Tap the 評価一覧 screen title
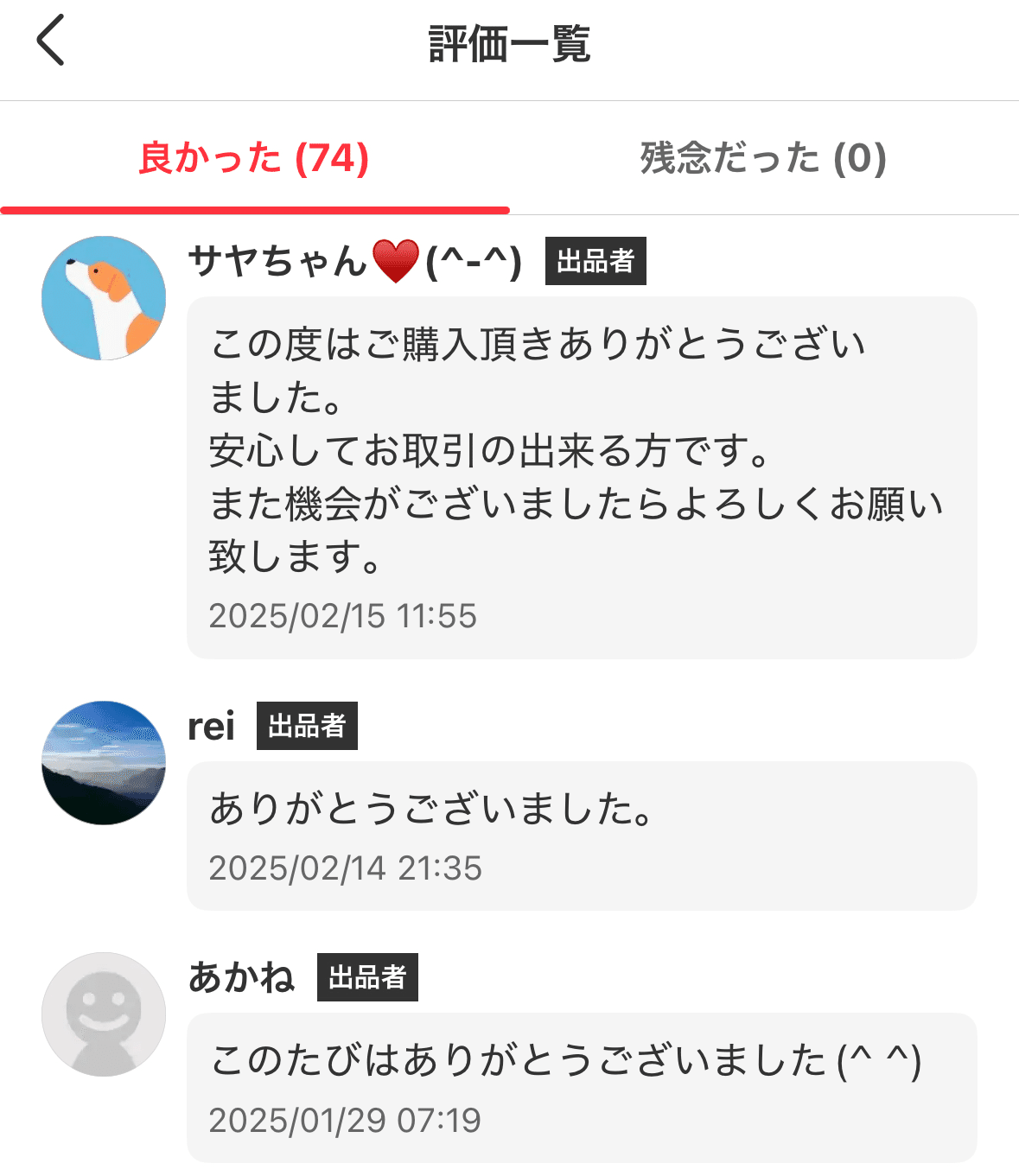 508,41
